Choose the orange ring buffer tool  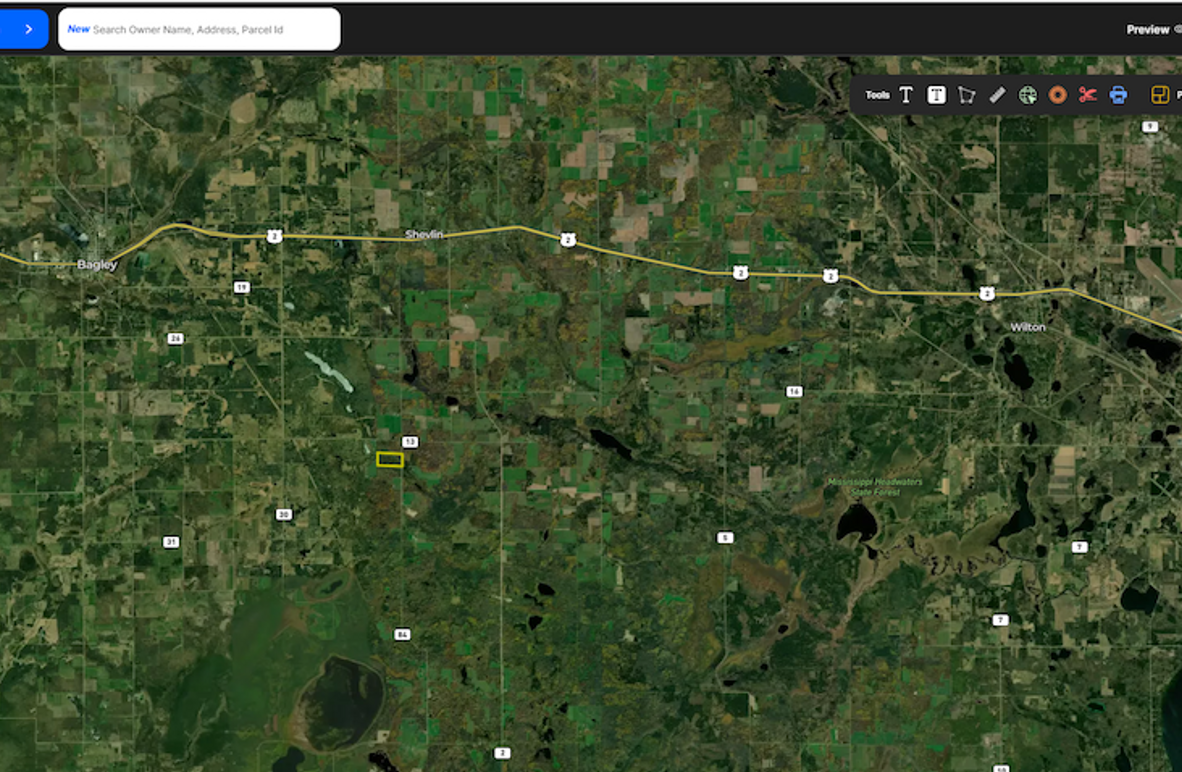(1057, 95)
